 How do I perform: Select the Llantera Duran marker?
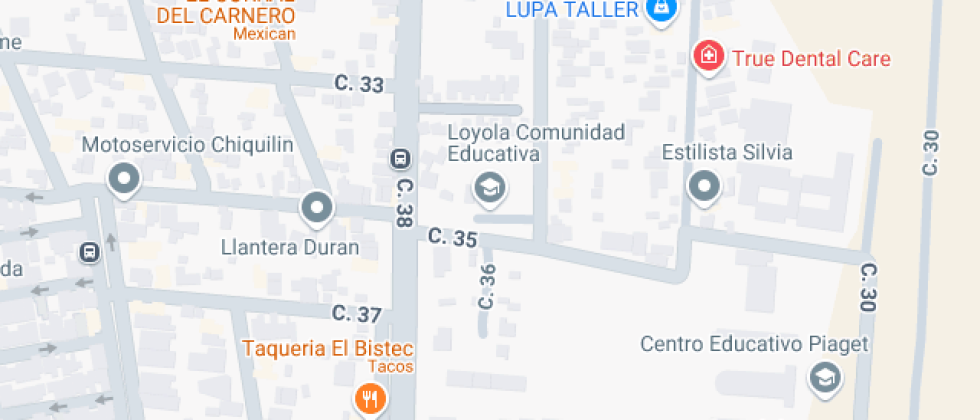(317, 208)
